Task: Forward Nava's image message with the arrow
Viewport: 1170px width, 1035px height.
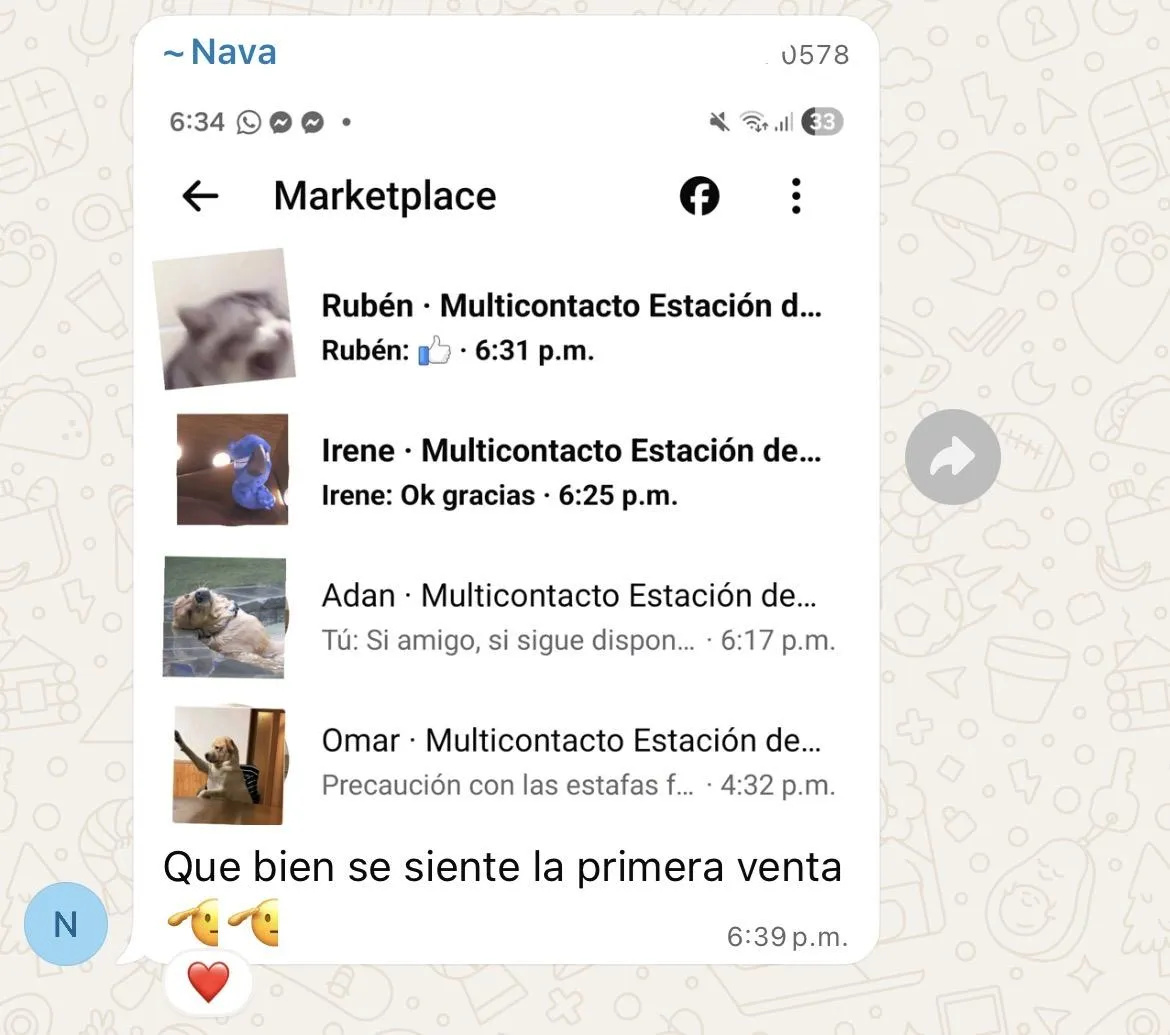Action: click(952, 457)
